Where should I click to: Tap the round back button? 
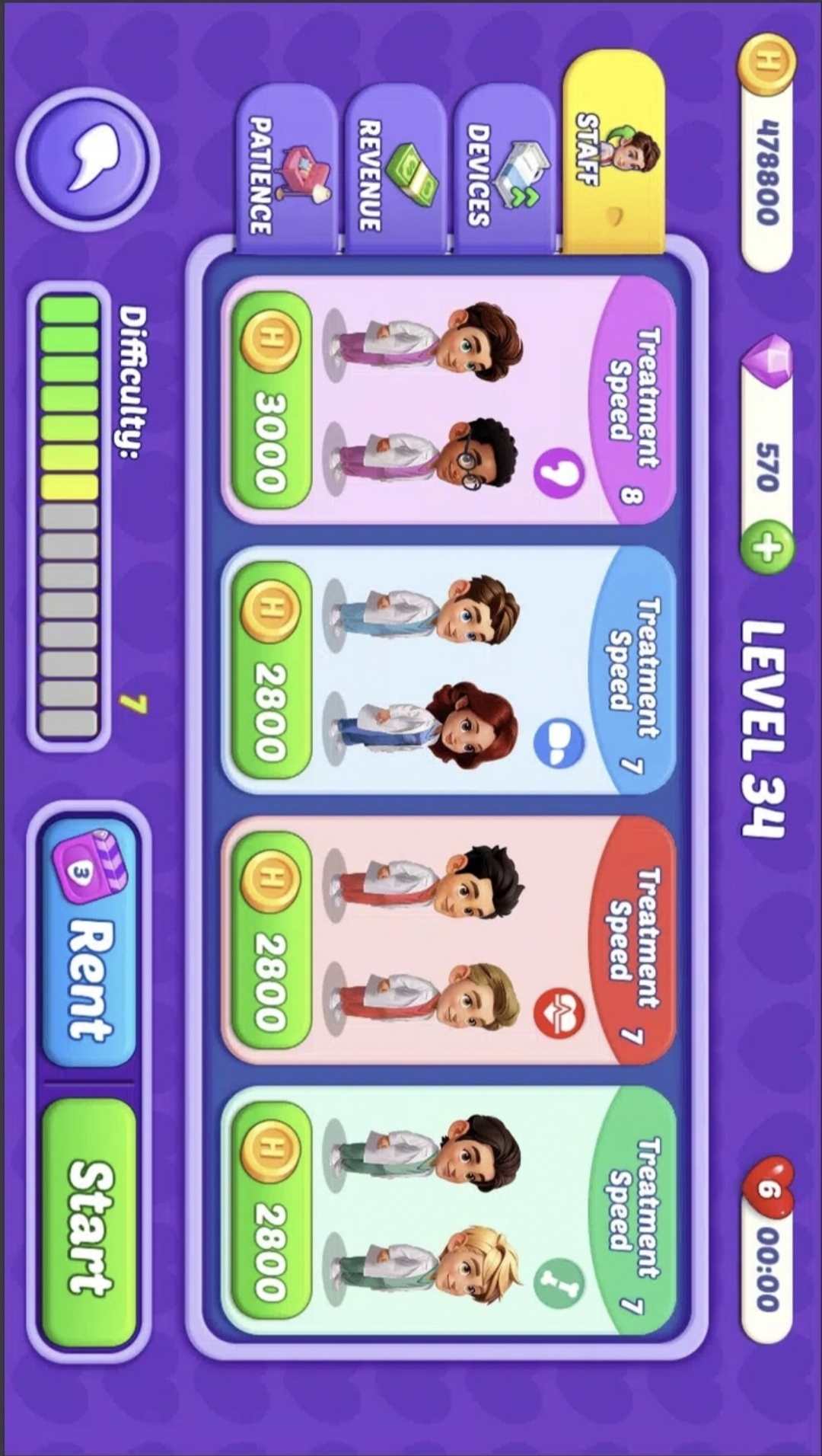(88, 159)
